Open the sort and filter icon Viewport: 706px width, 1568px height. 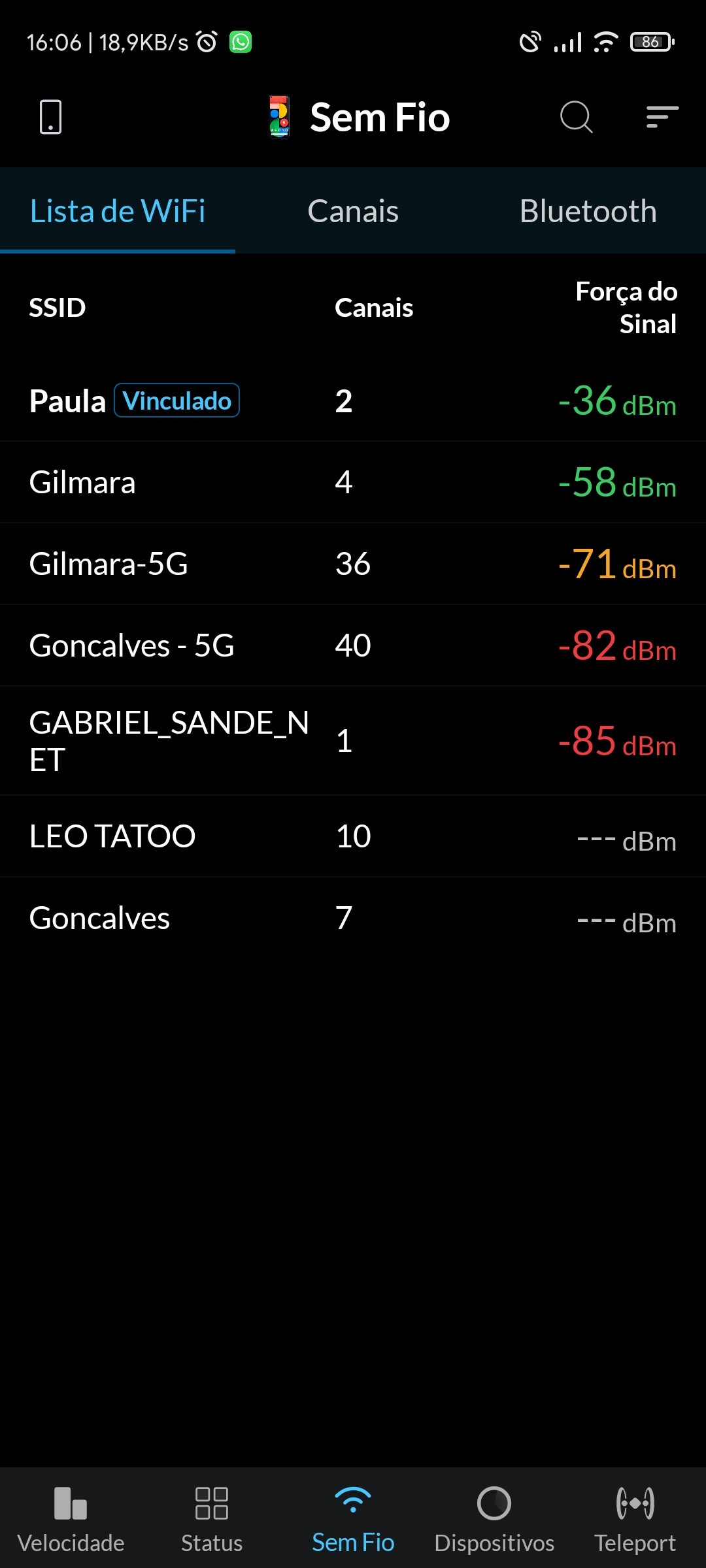click(662, 117)
